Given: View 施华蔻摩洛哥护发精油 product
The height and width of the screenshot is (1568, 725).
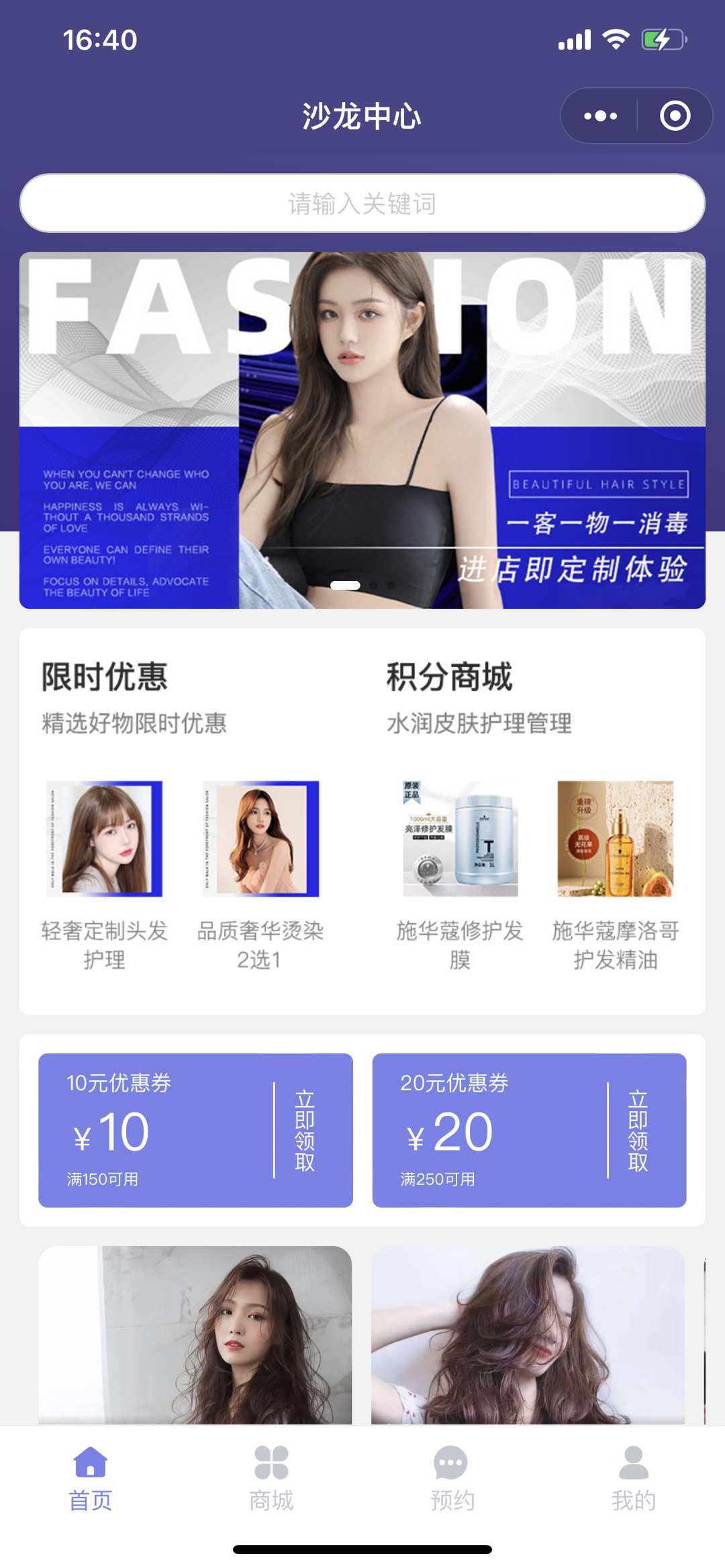Looking at the screenshot, I should 616,839.
